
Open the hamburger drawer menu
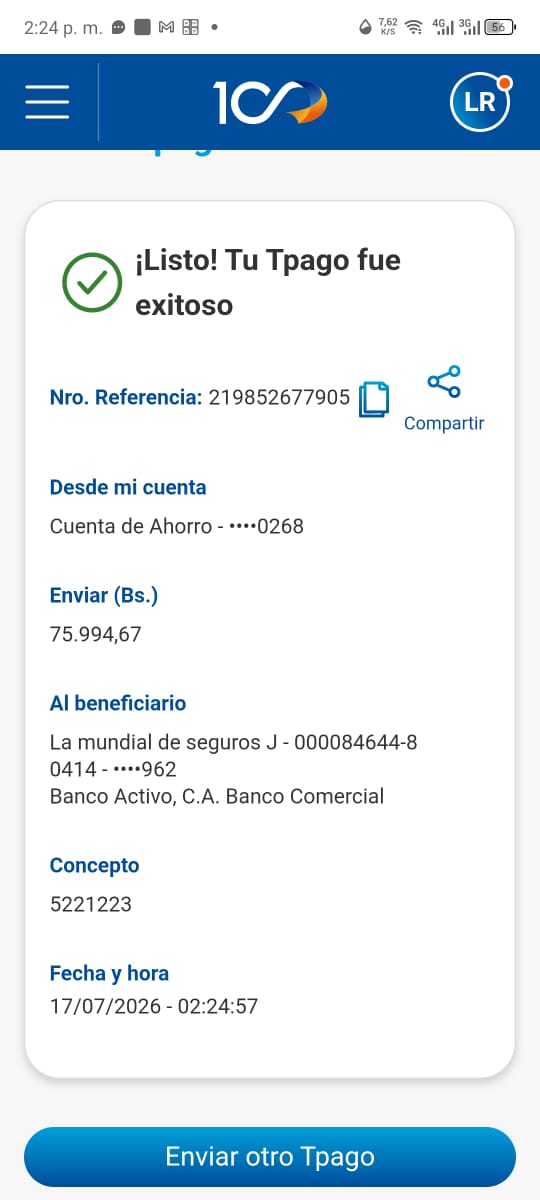click(47, 101)
